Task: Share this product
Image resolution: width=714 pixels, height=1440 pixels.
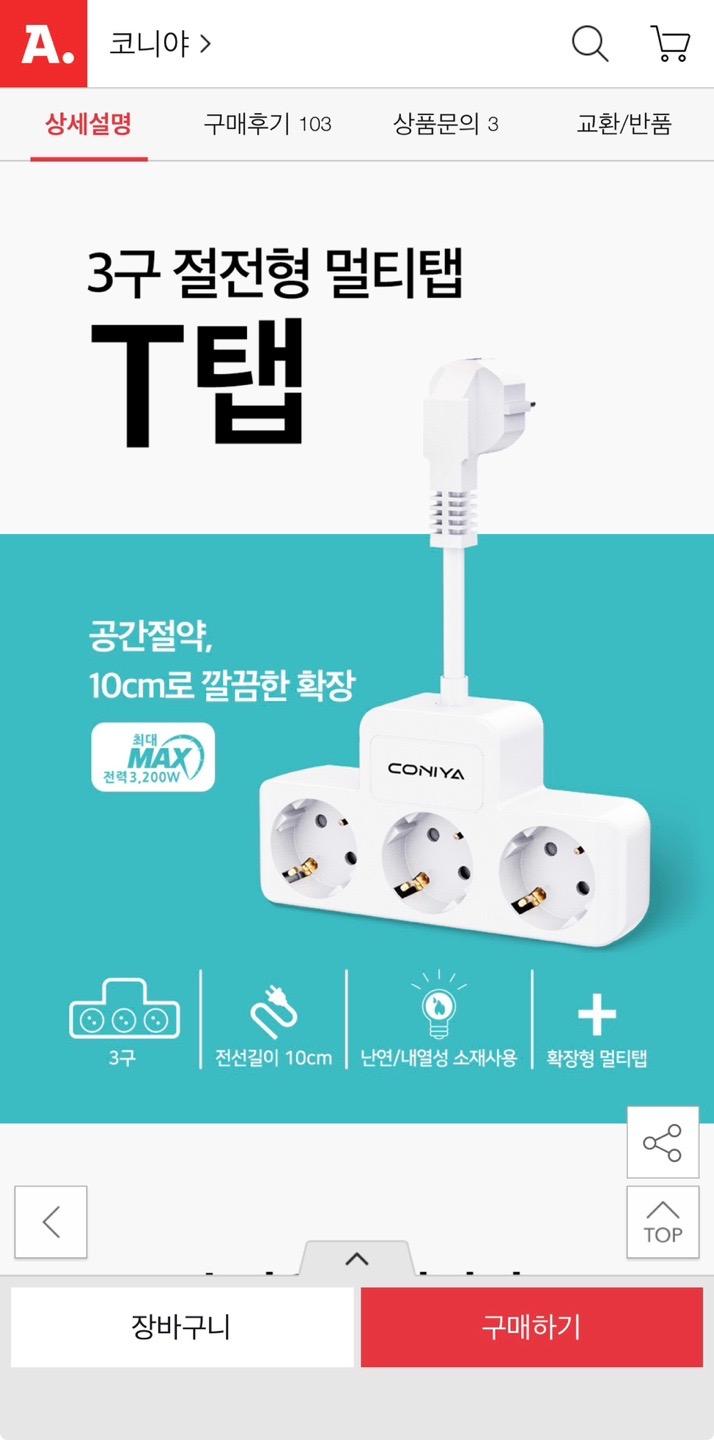Action: [662, 1142]
